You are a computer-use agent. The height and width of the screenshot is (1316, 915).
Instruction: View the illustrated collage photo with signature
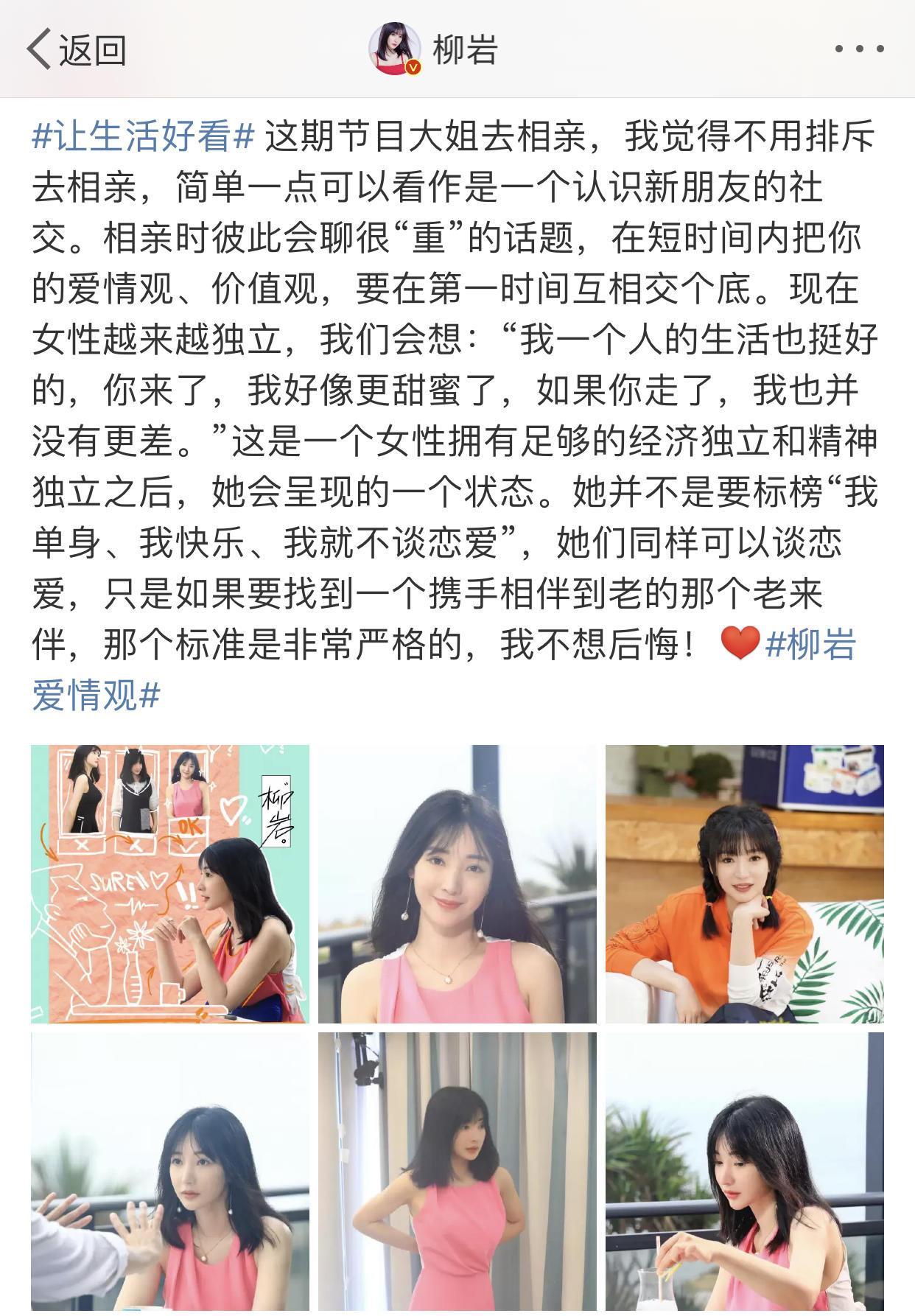pyautogui.click(x=170, y=883)
